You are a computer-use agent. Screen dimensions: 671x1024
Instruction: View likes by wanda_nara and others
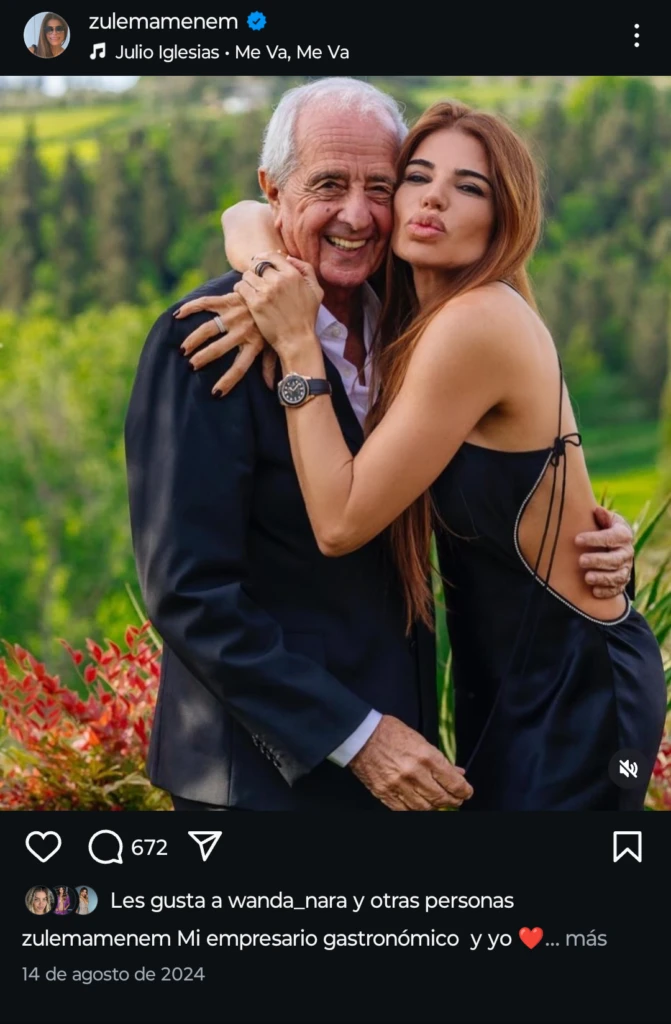311,900
